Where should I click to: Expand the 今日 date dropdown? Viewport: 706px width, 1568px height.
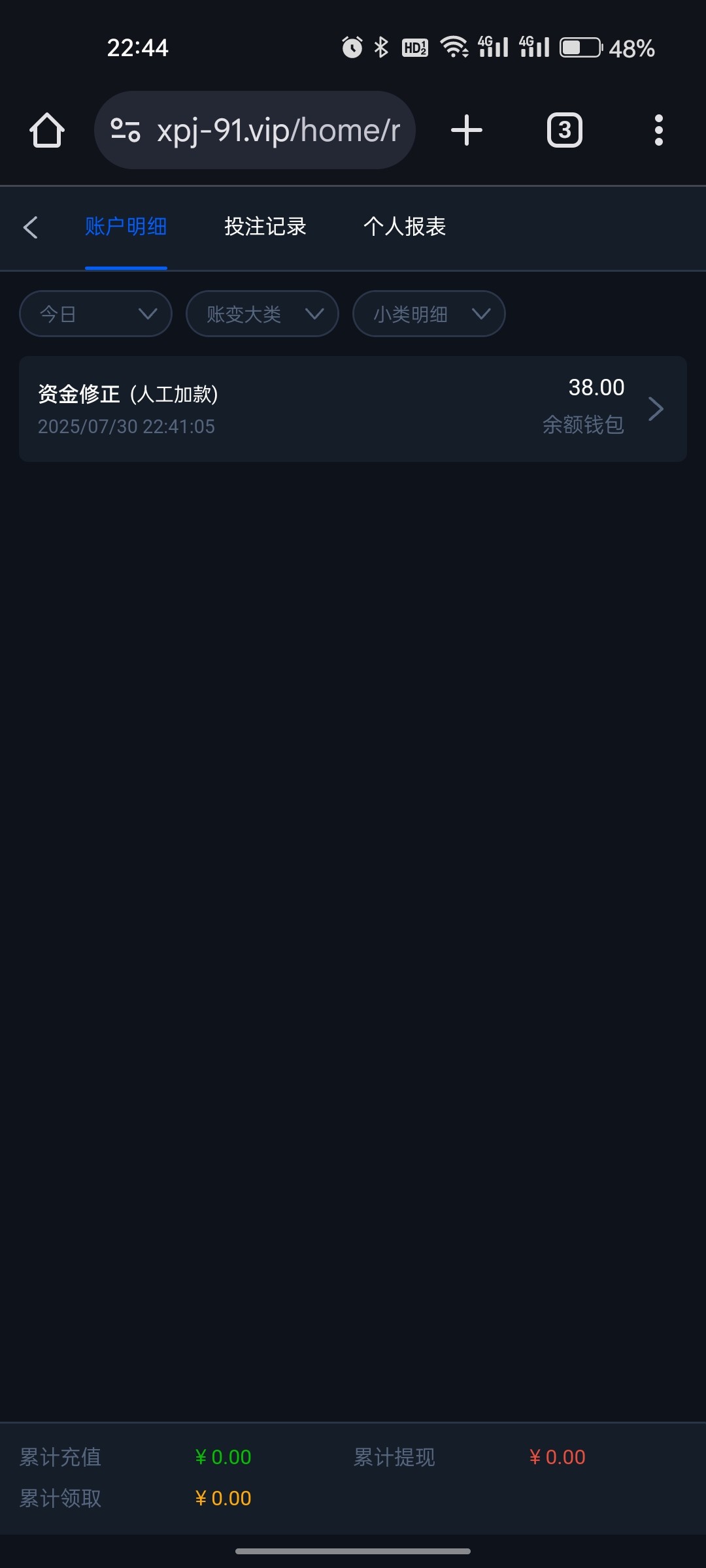(x=95, y=314)
